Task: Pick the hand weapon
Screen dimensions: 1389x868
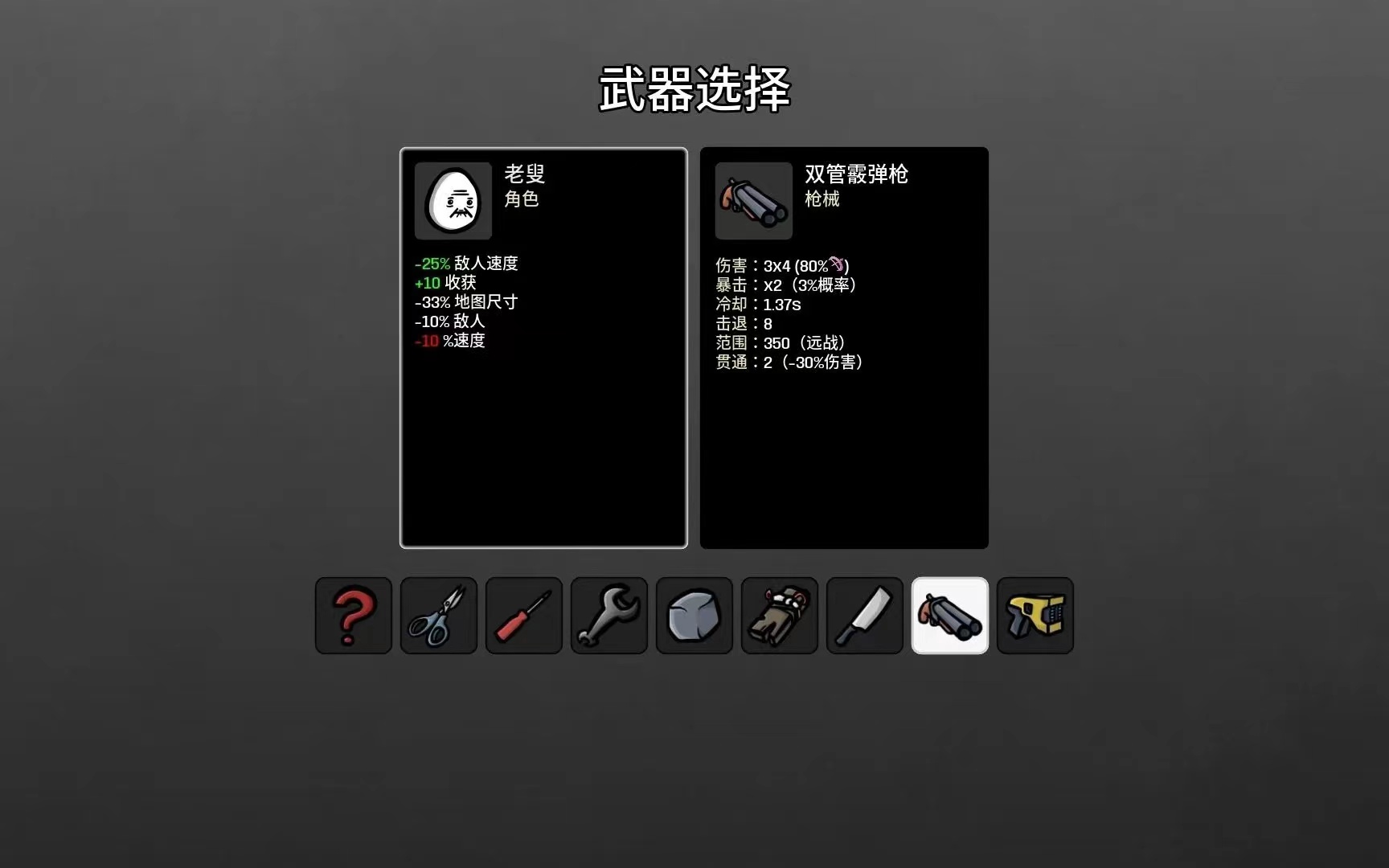Action: (780, 616)
